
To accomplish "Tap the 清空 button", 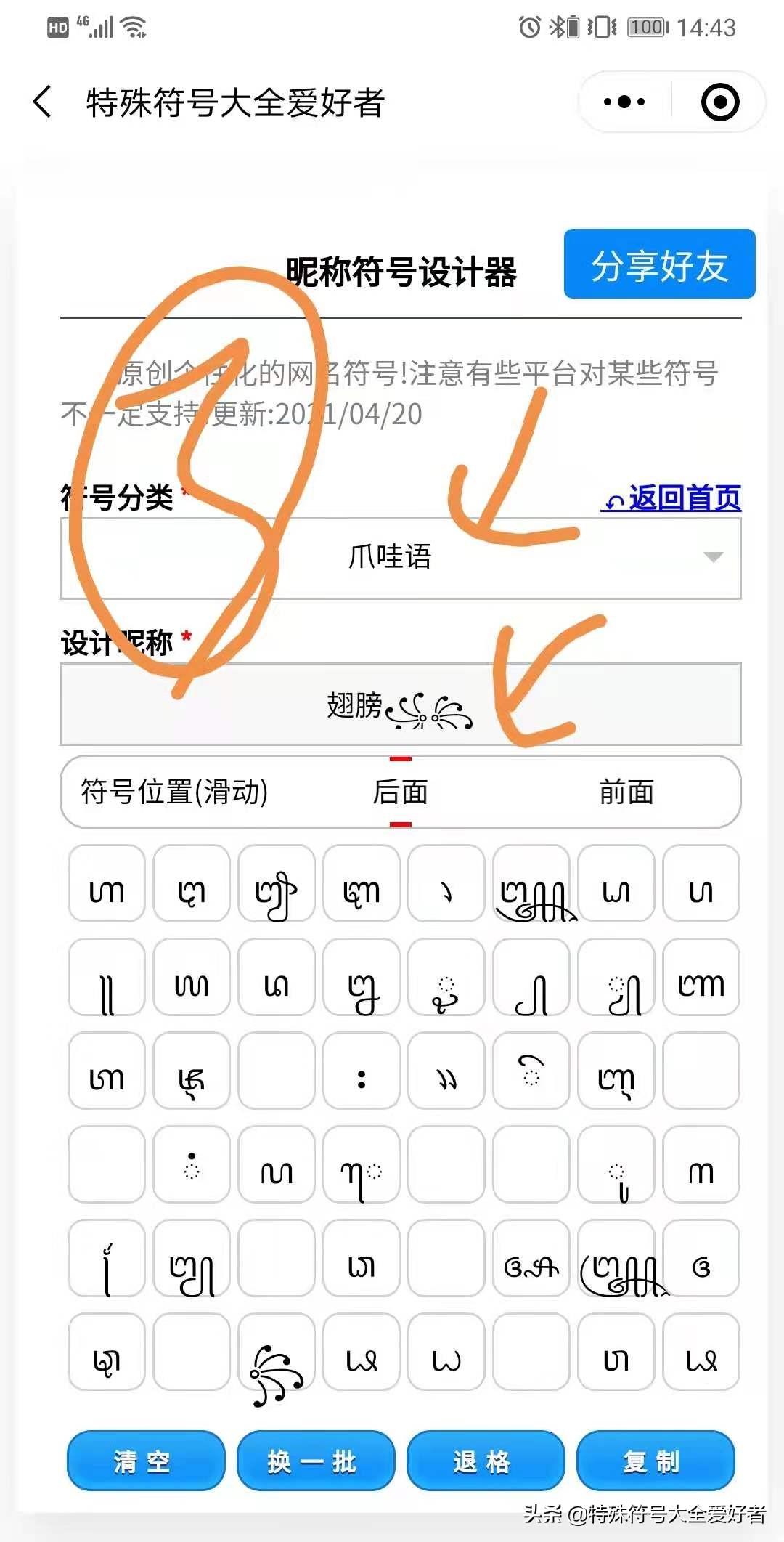I will click(146, 1460).
